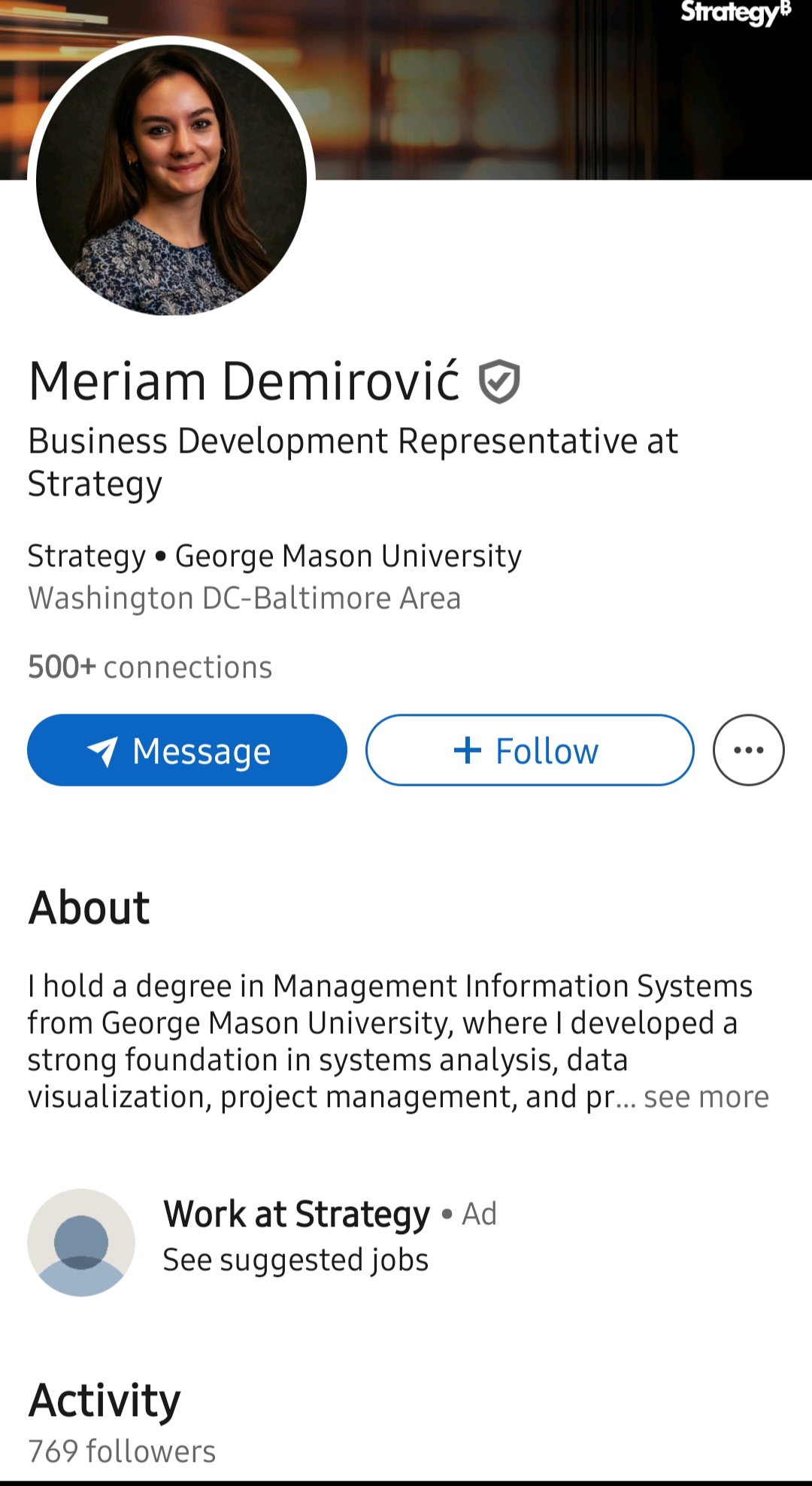Open the Work at Strategy suggested jobs ad

[296, 1236]
